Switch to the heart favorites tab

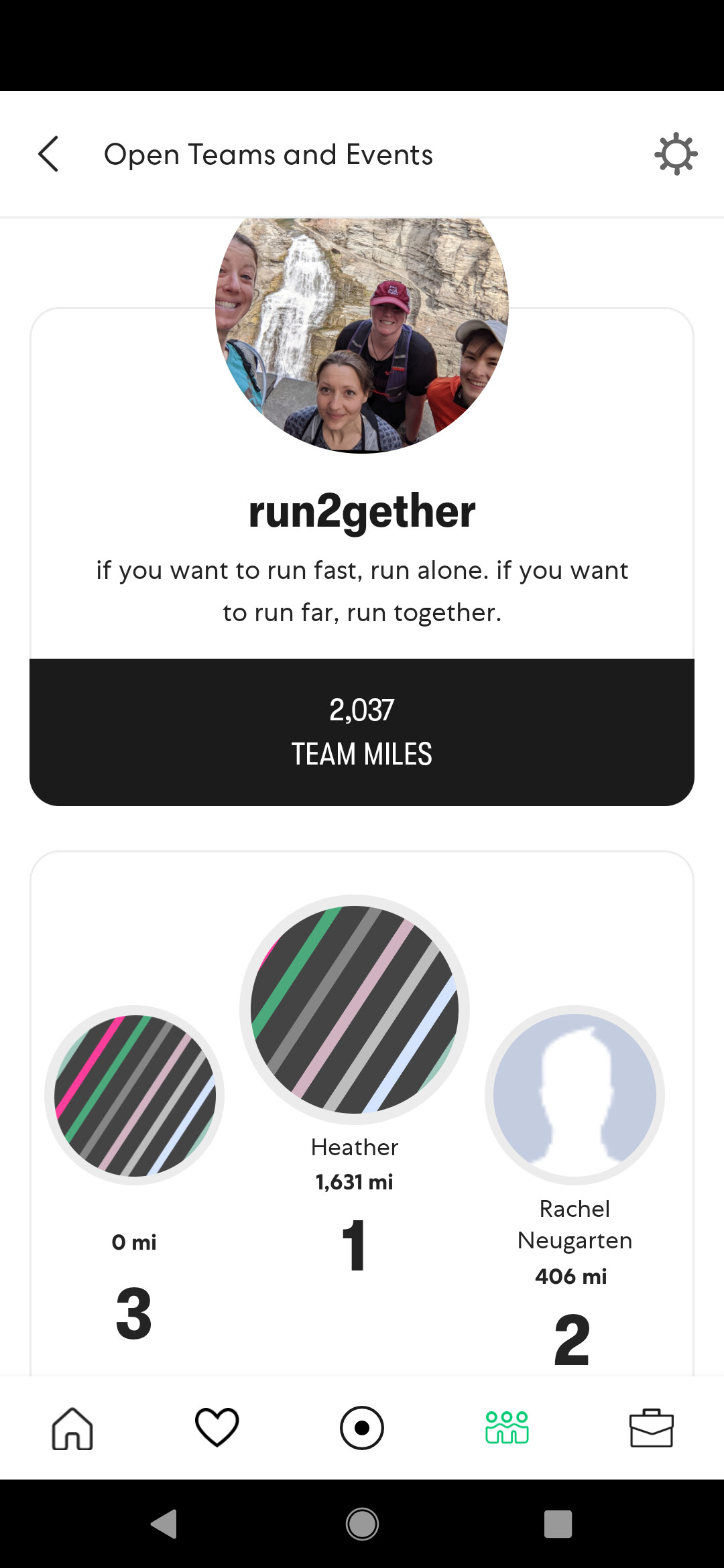pyautogui.click(x=217, y=1427)
